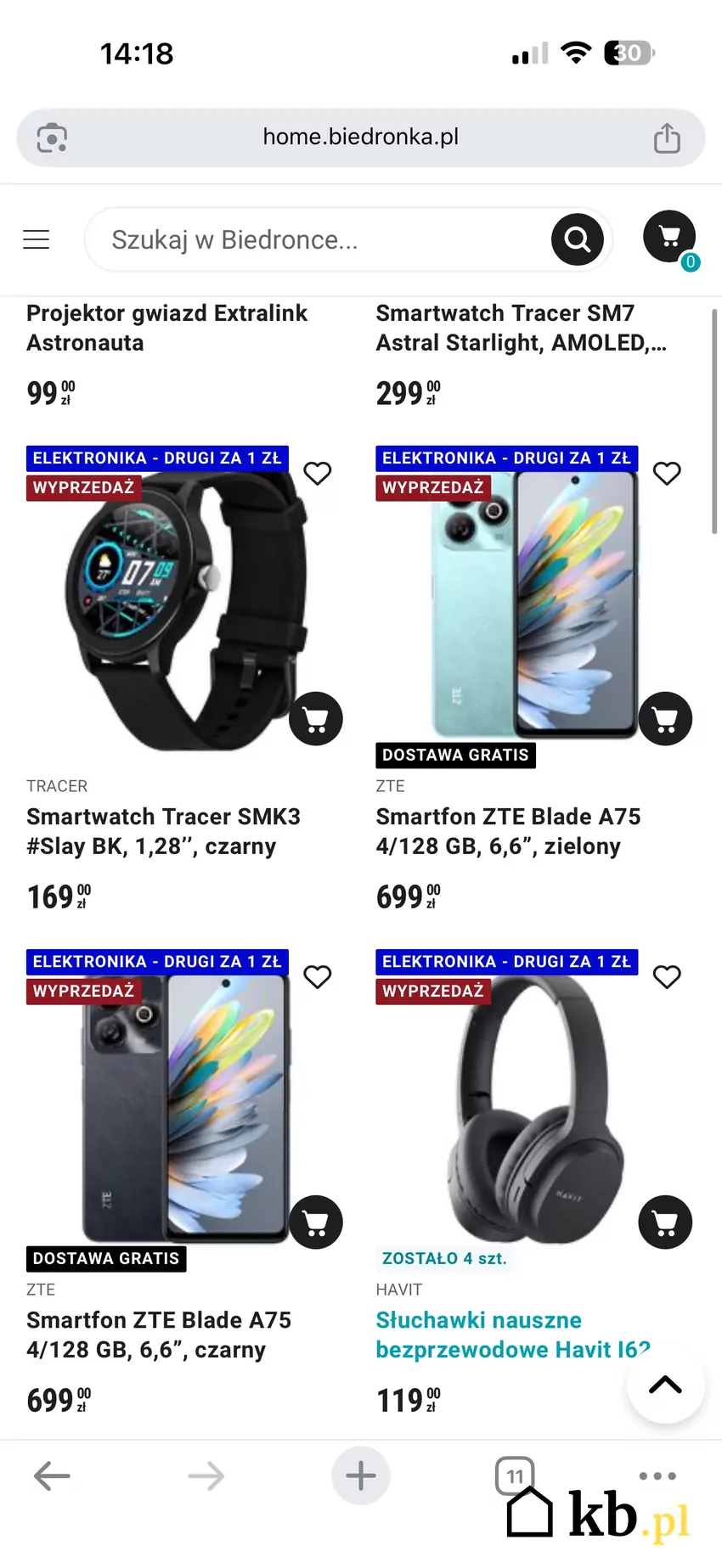Favorite the green ZTE Blade A75 smartphone
Image resolution: width=722 pixels, height=1568 pixels.
click(x=667, y=473)
